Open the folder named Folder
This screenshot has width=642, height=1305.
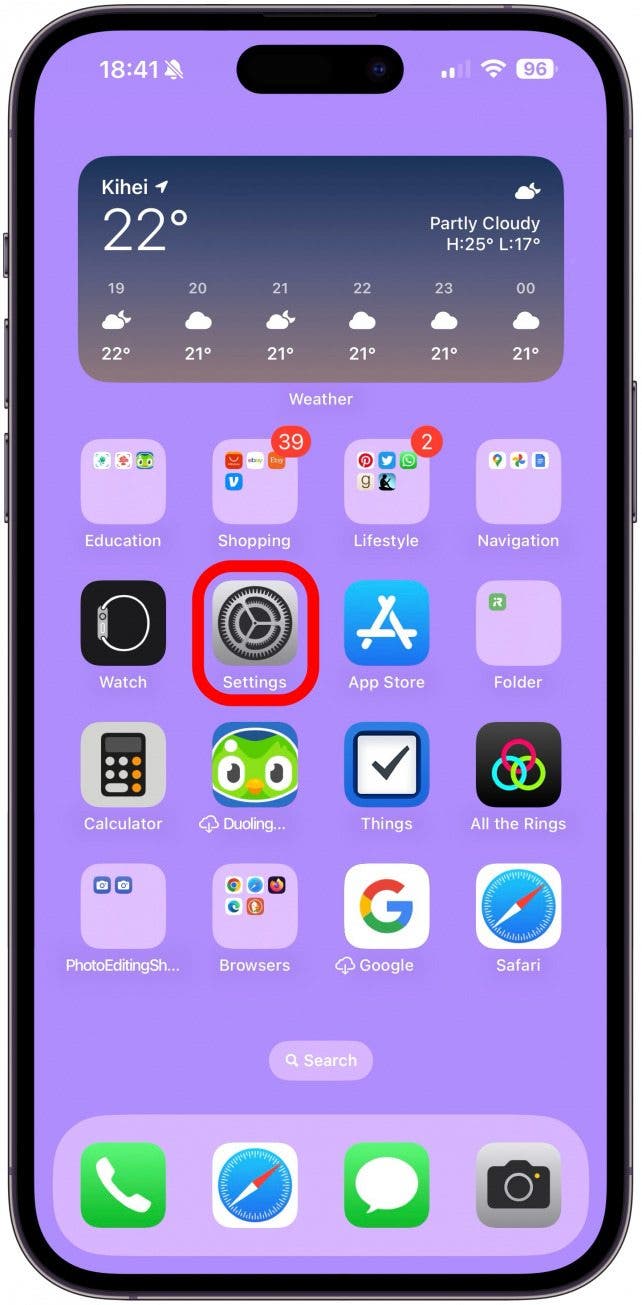pyautogui.click(x=518, y=623)
